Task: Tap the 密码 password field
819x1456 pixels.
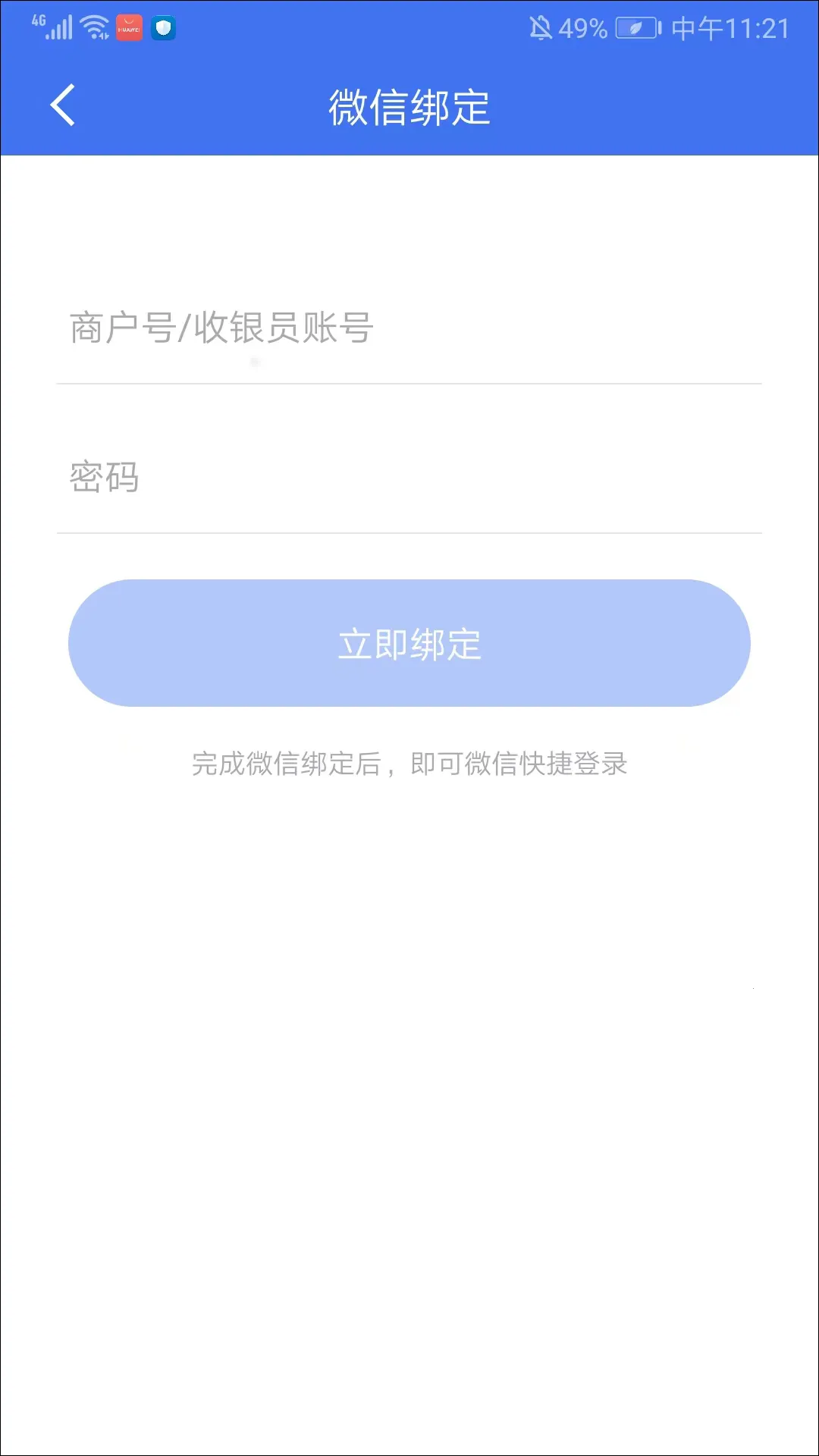Action: (x=409, y=478)
